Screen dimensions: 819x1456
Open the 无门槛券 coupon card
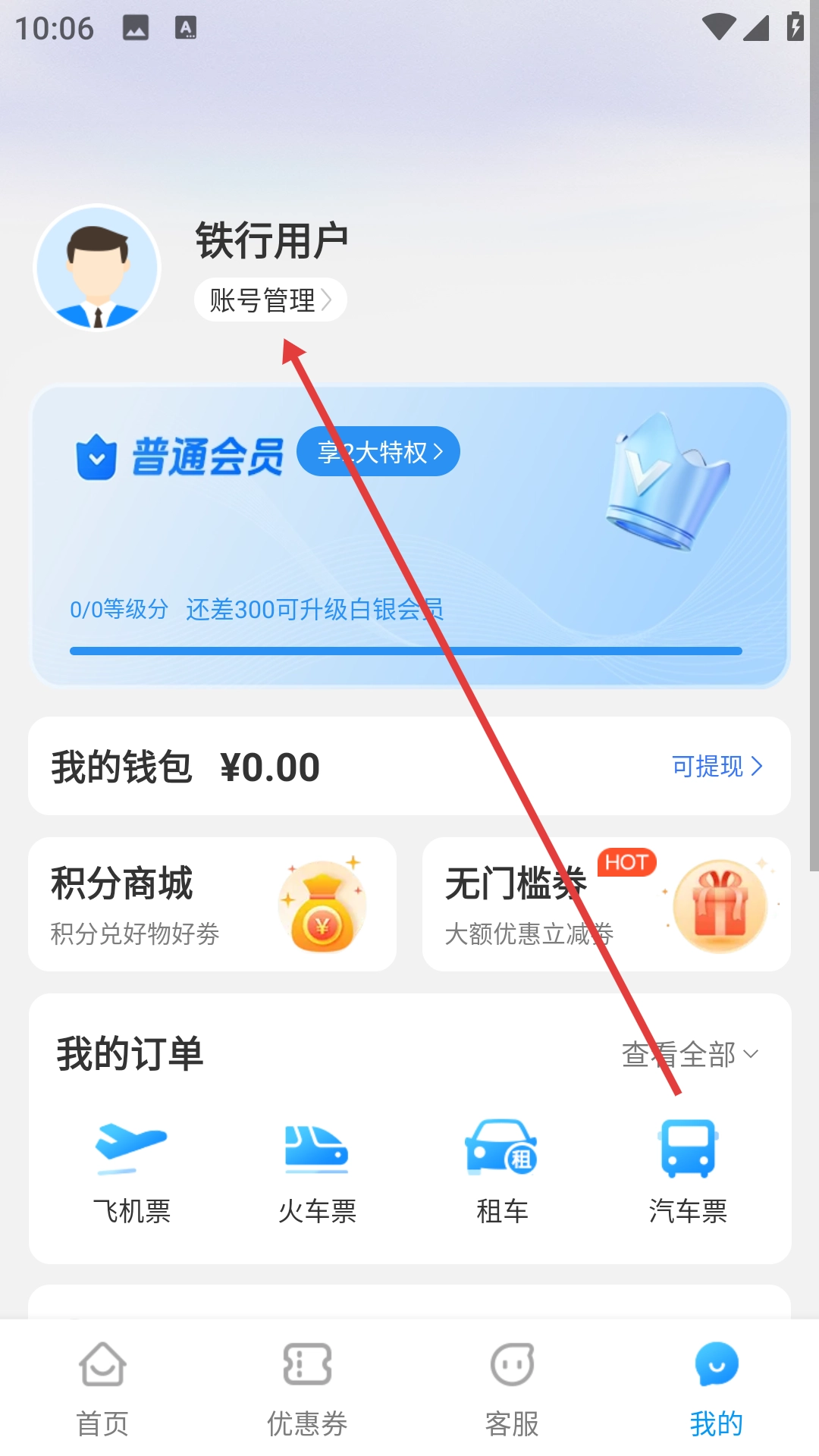tap(607, 904)
